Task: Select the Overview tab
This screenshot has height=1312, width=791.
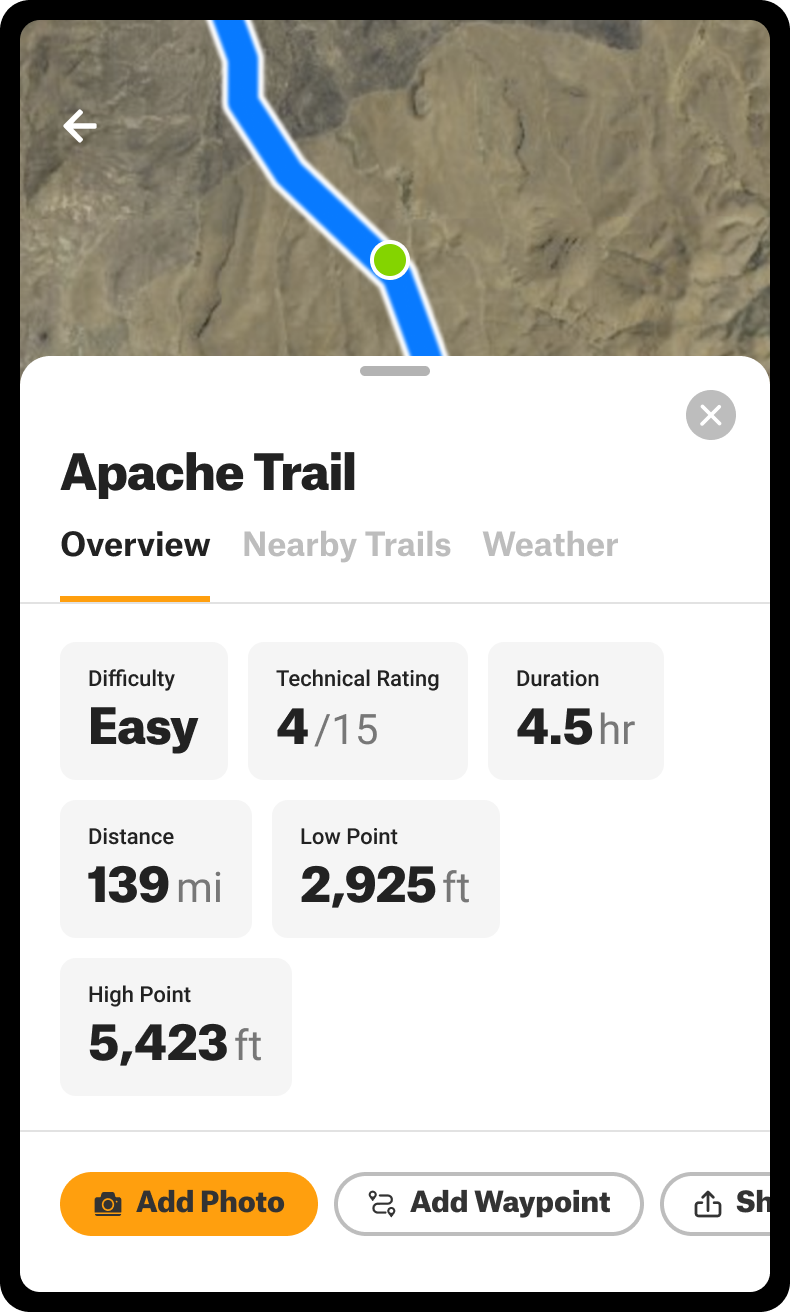Action: [x=135, y=545]
